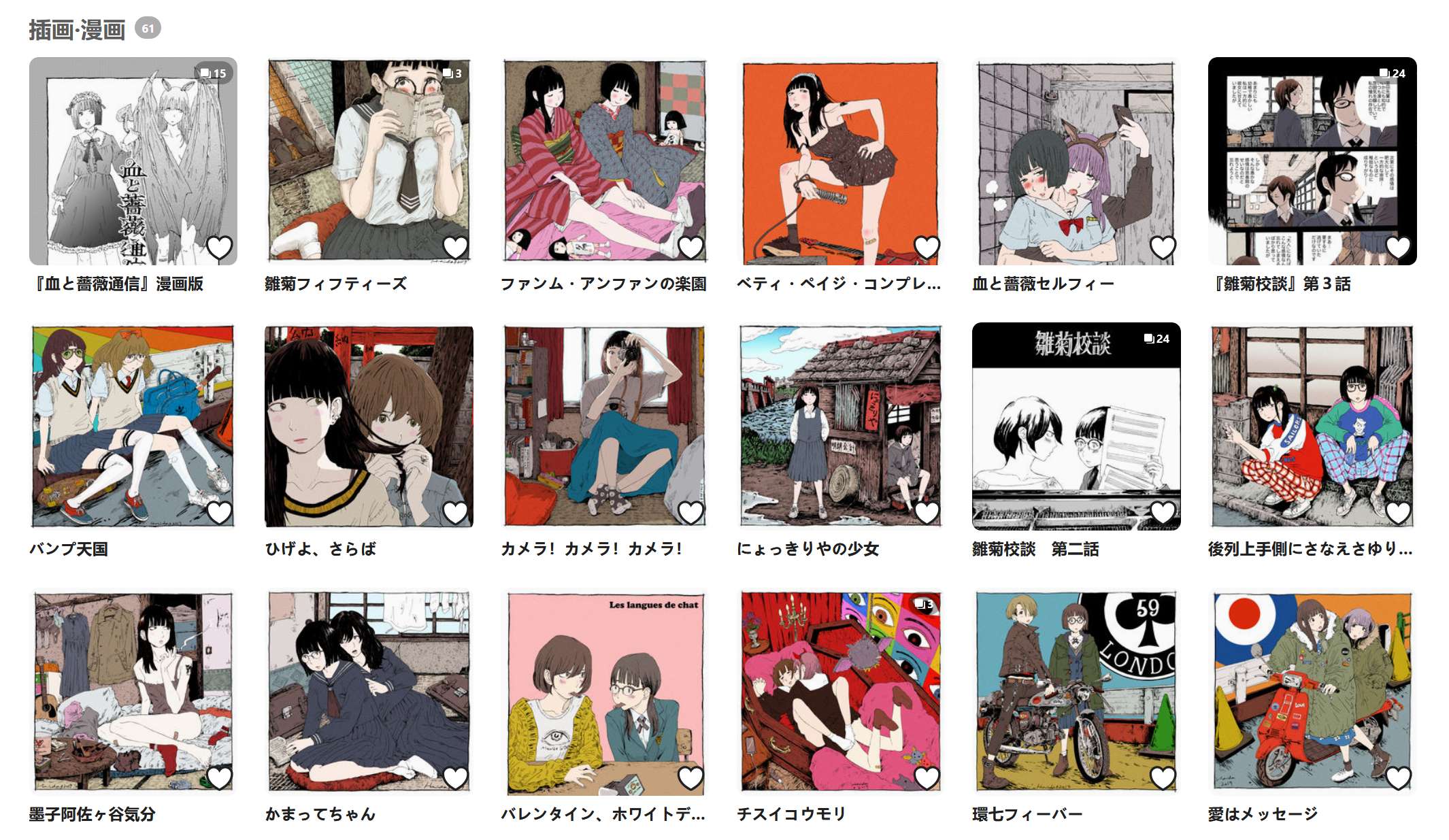Open 墨子阿佐ヶ谷気分 illustration
Image resolution: width=1449 pixels, height=840 pixels.
[x=133, y=691]
